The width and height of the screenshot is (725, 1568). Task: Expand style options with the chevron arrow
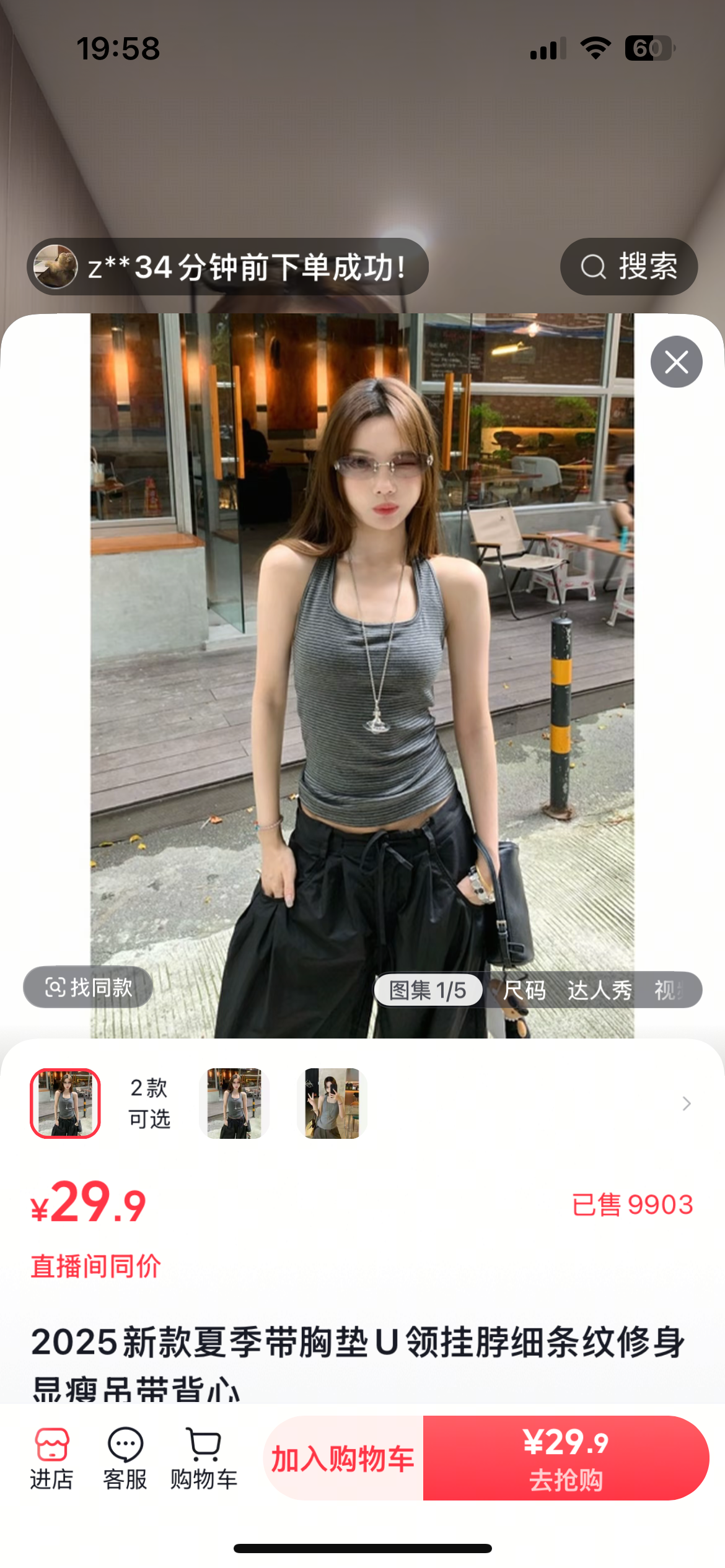pos(686,1104)
